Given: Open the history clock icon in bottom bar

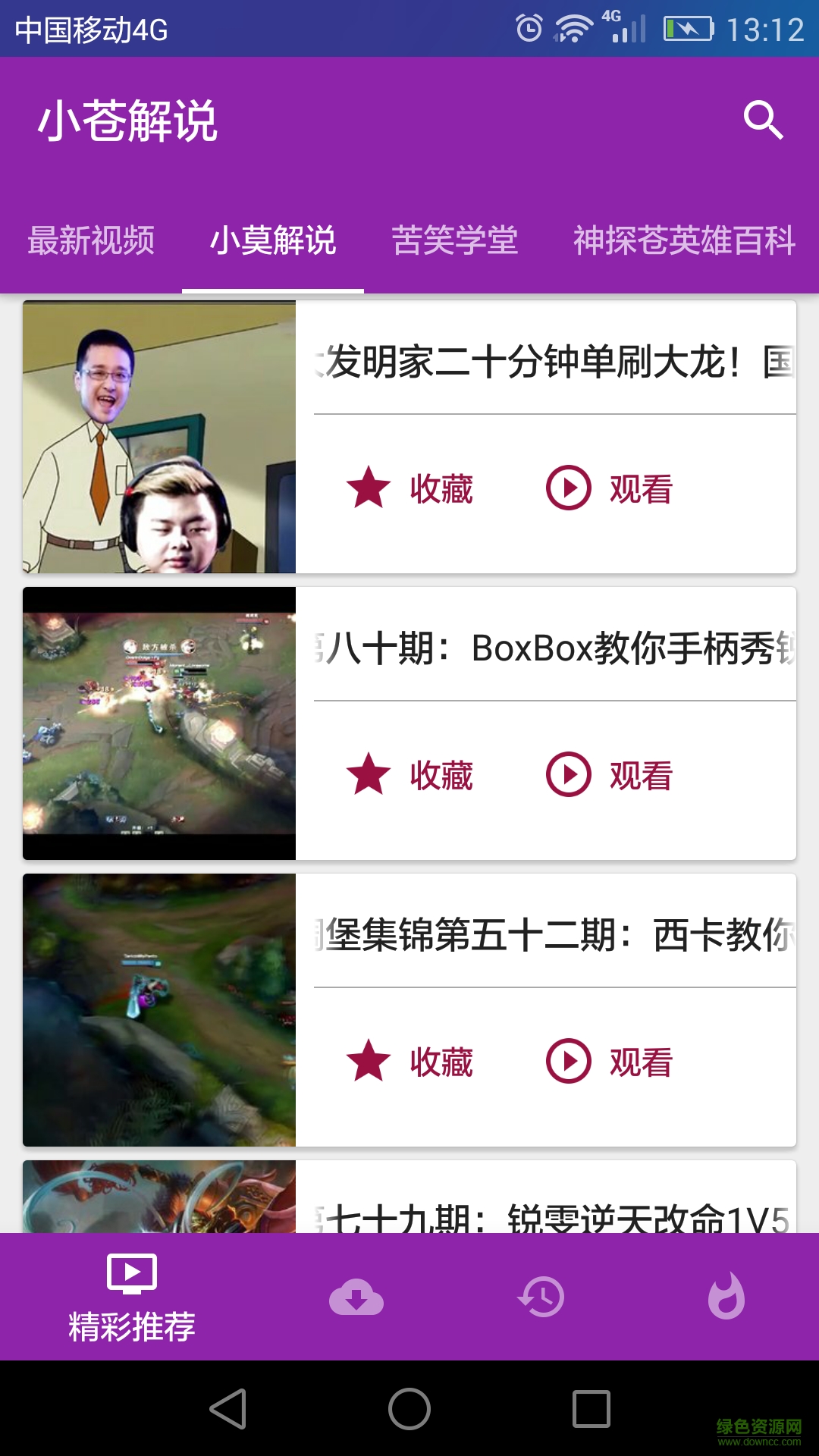Looking at the screenshot, I should point(541,1297).
